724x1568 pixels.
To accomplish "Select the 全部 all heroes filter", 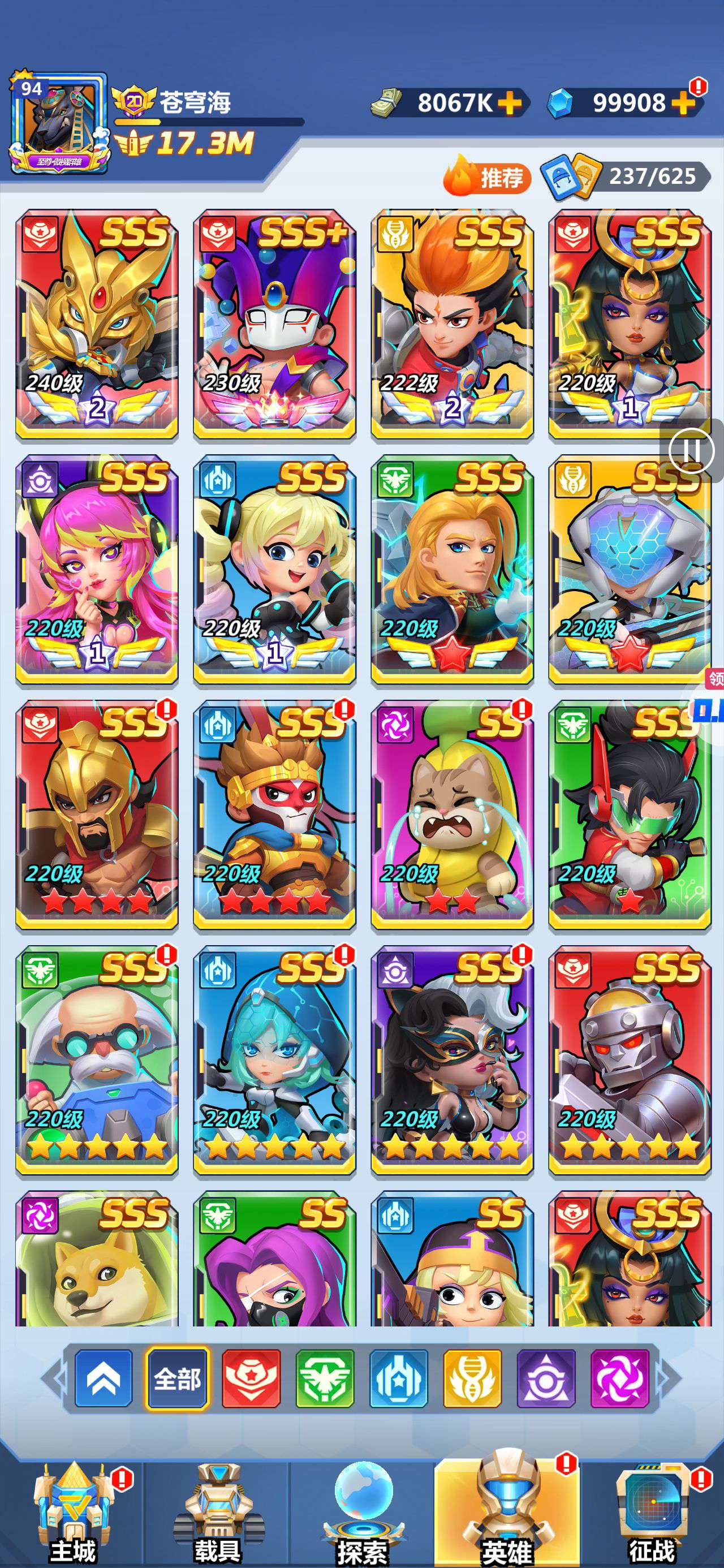I will [x=177, y=1379].
